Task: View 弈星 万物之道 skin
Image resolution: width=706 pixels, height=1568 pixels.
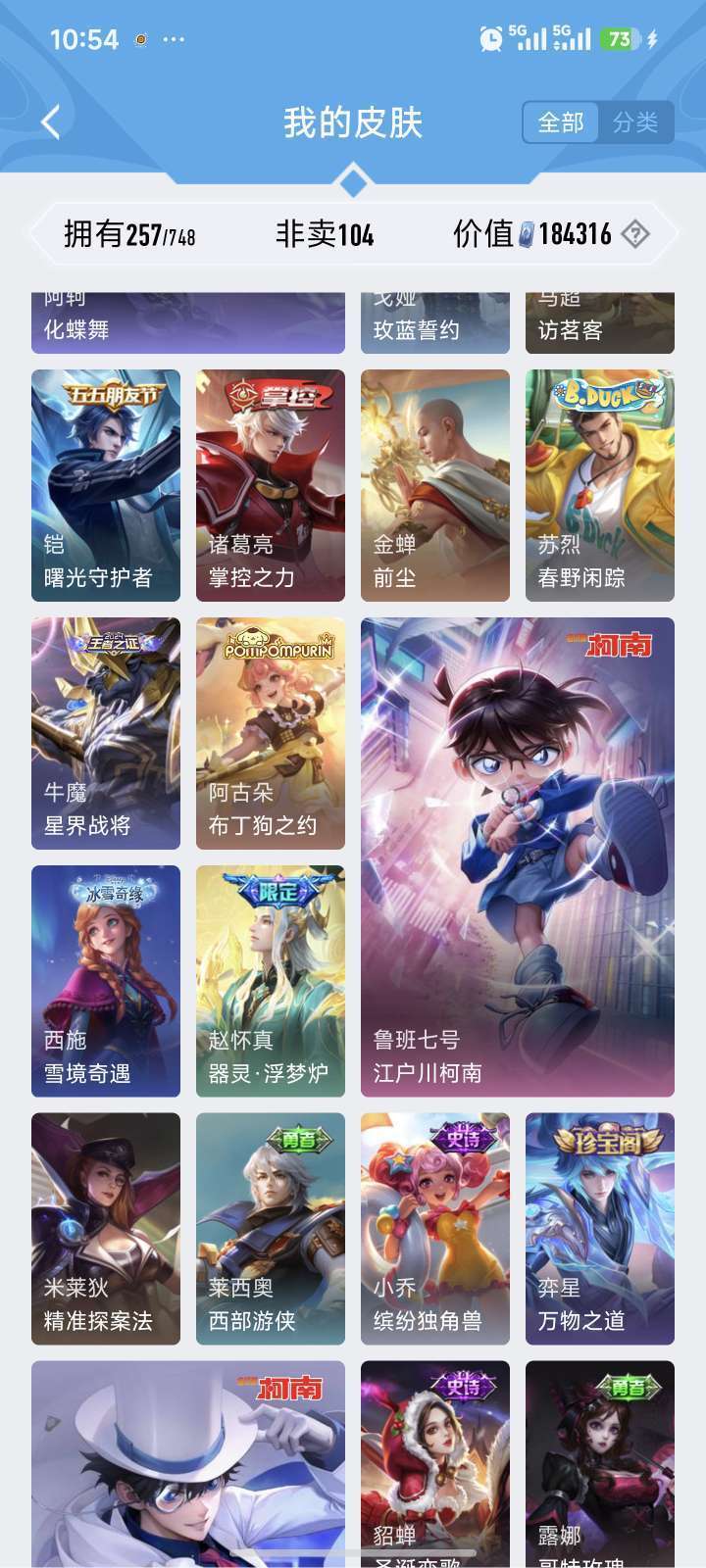Action: coord(600,1229)
